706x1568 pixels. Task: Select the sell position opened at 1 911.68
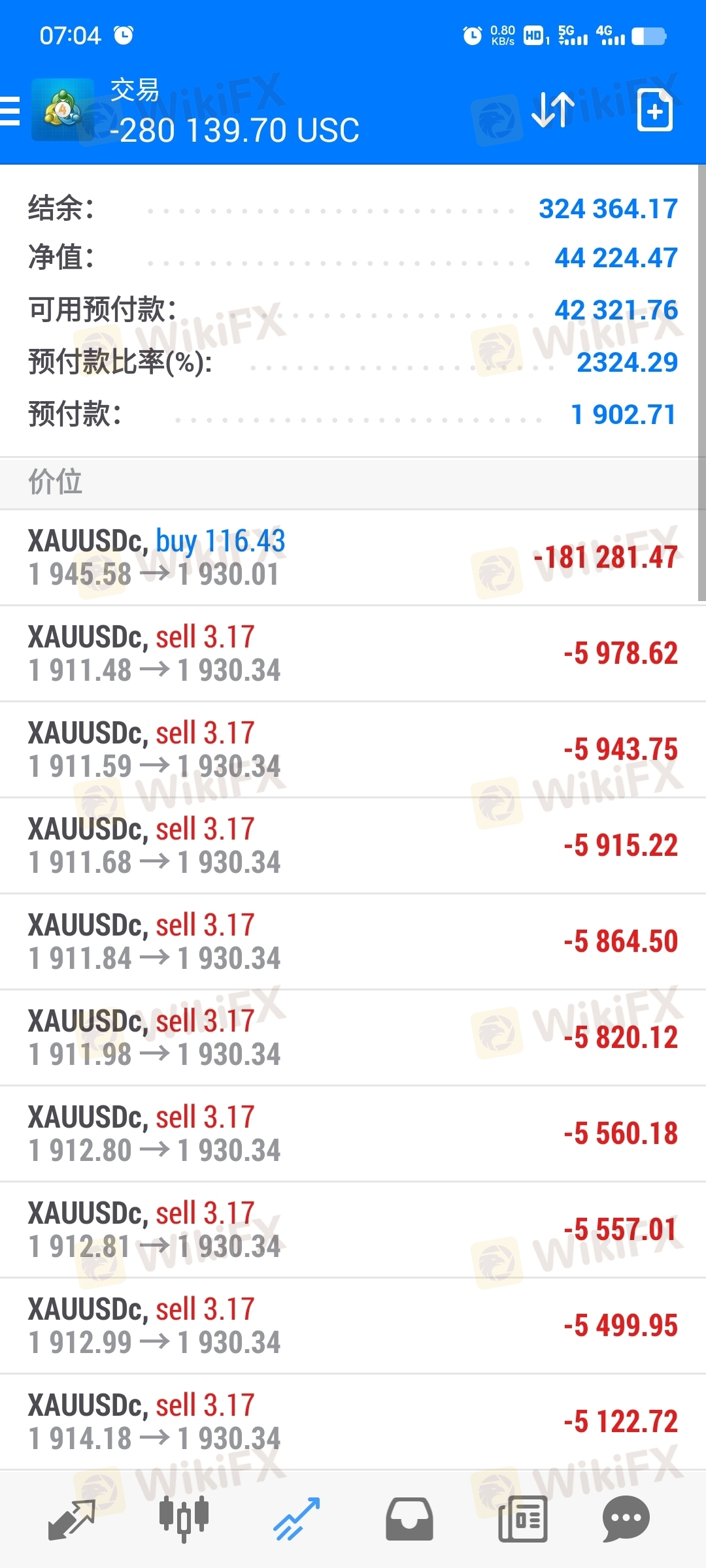[x=353, y=846]
